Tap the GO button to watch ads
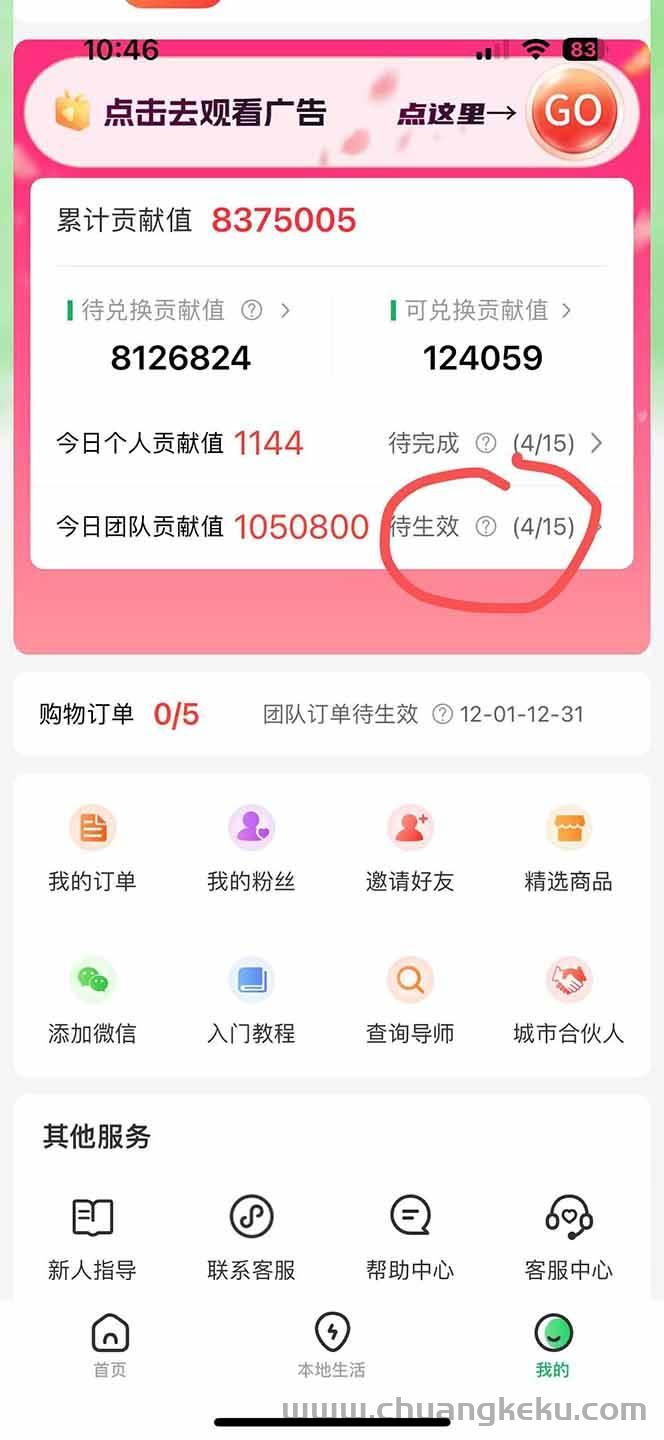 pos(573,111)
